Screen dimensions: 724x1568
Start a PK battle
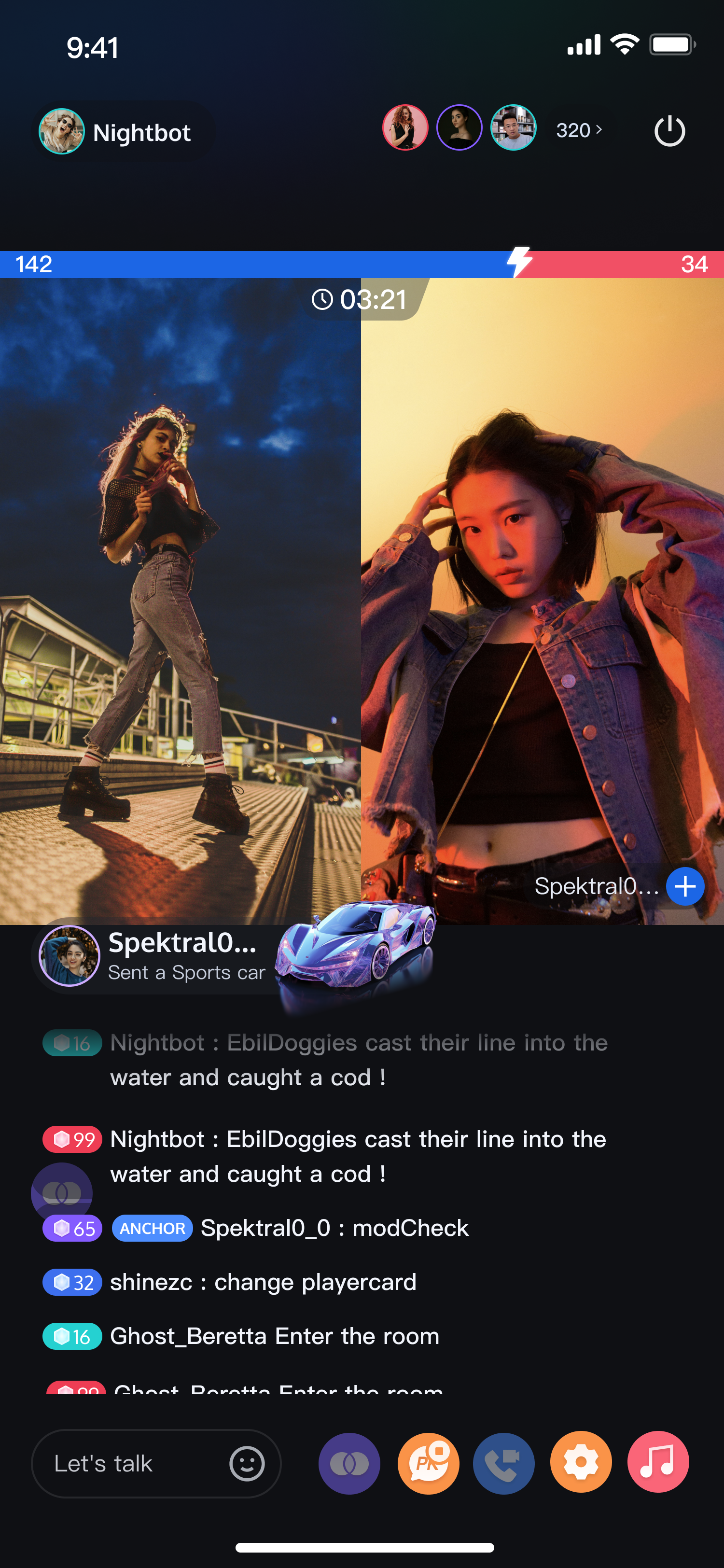[428, 1463]
